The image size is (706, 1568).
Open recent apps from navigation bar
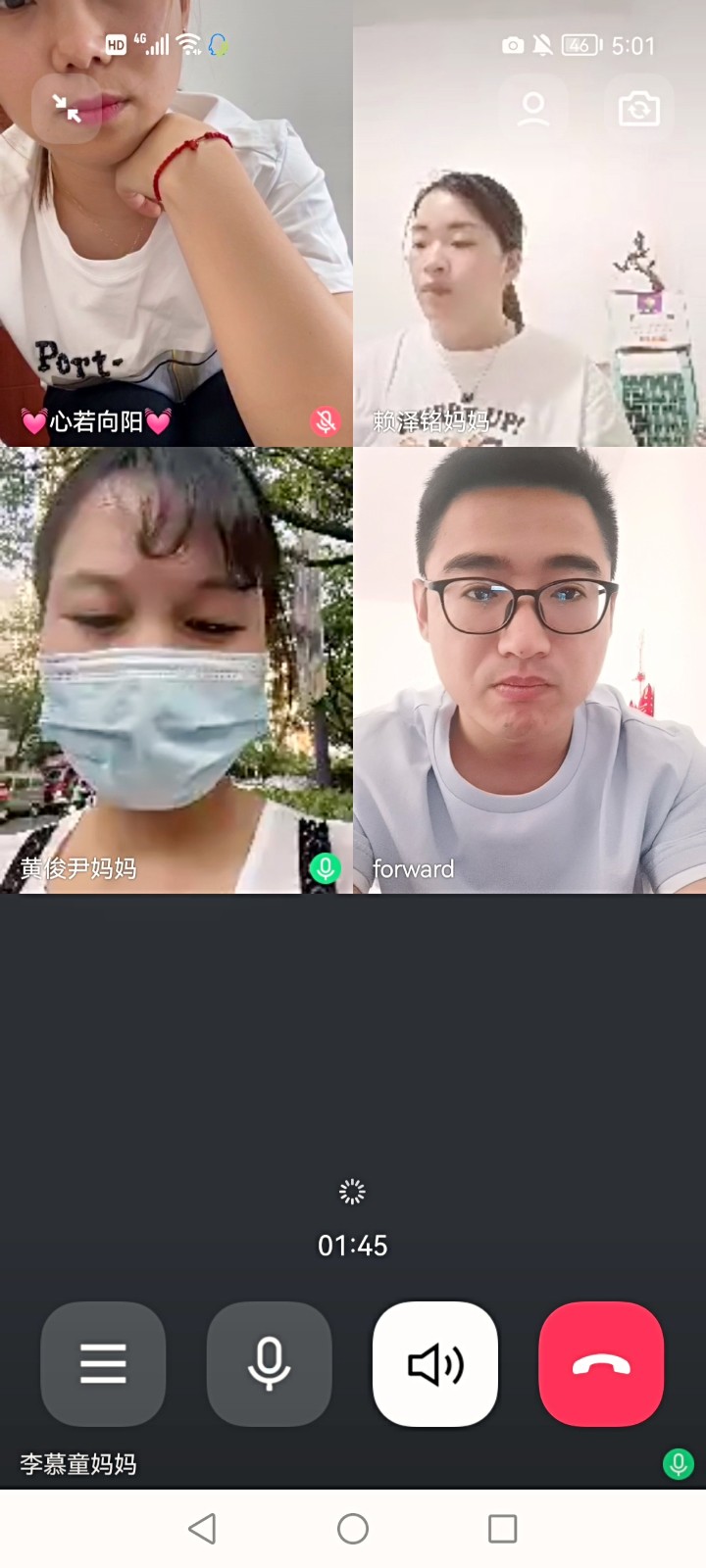pos(502,1529)
